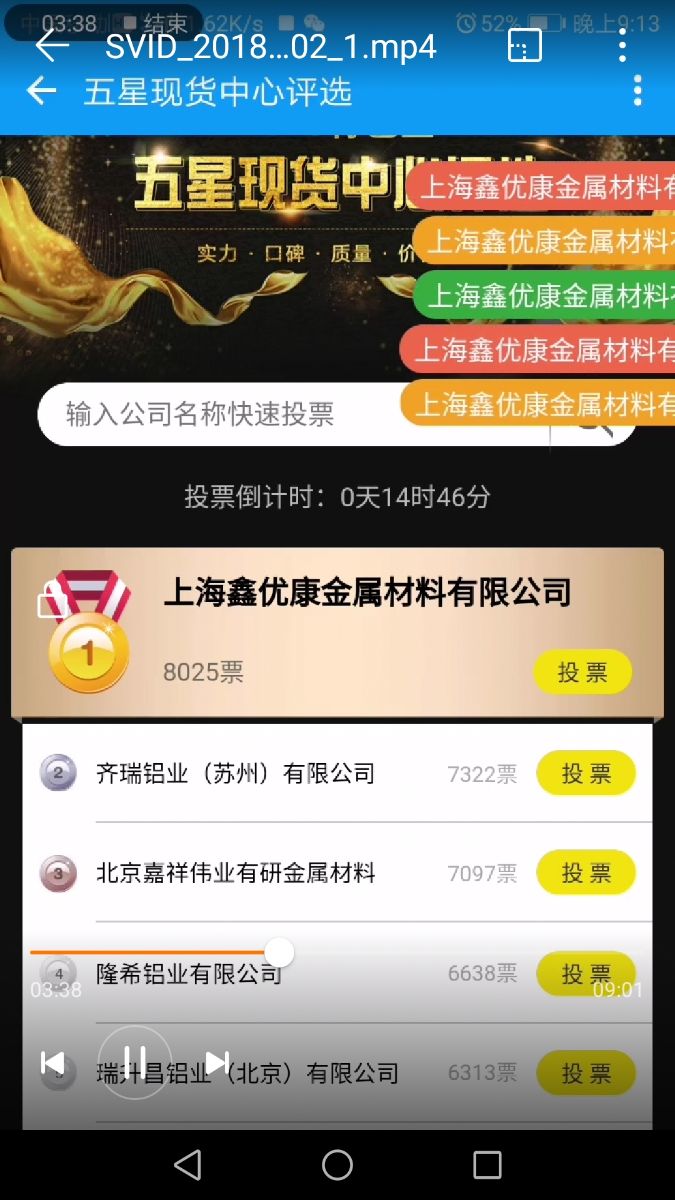Open the video player overflow menu
Screen dimensions: 675x1200
tap(622, 46)
